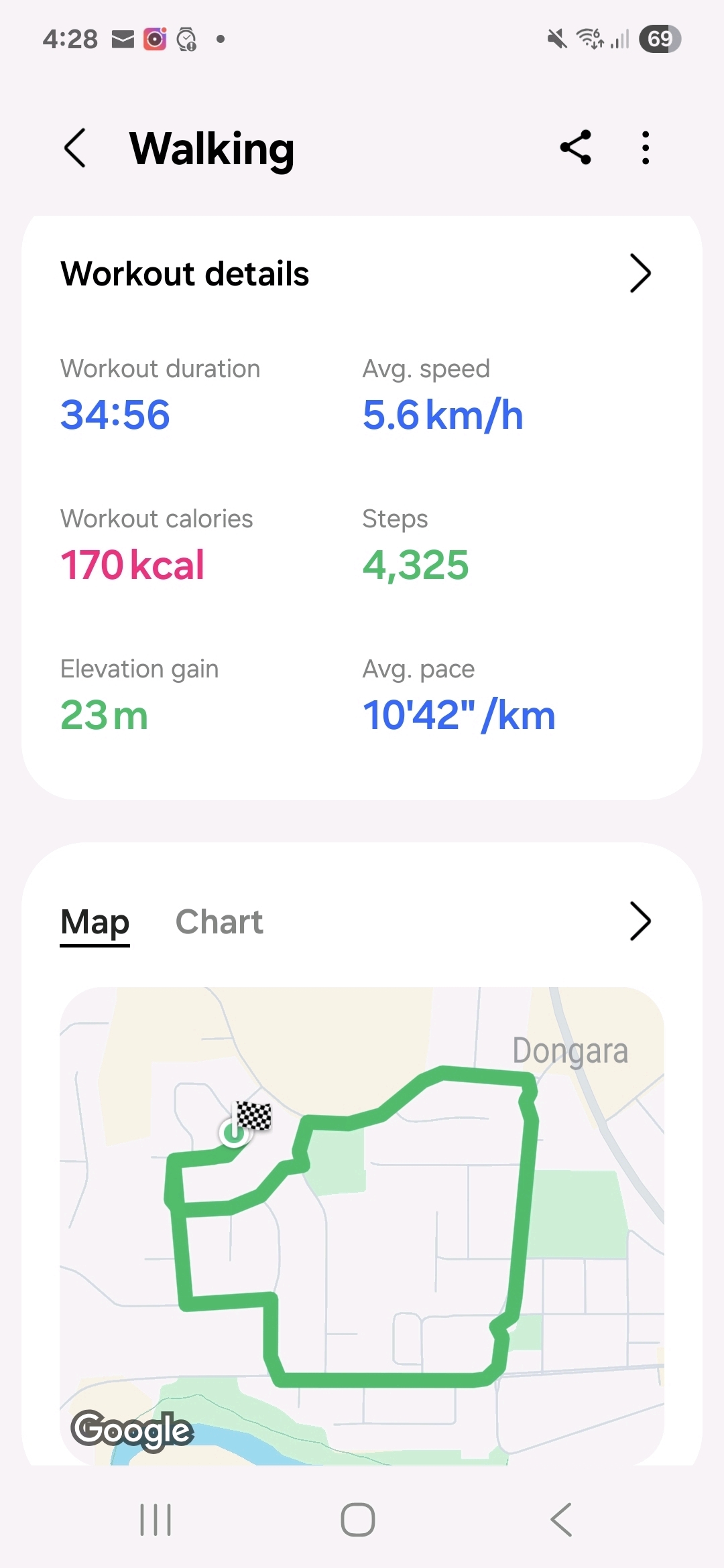Open full map view via chevron
Viewport: 724px width, 1568px height.
click(640, 921)
